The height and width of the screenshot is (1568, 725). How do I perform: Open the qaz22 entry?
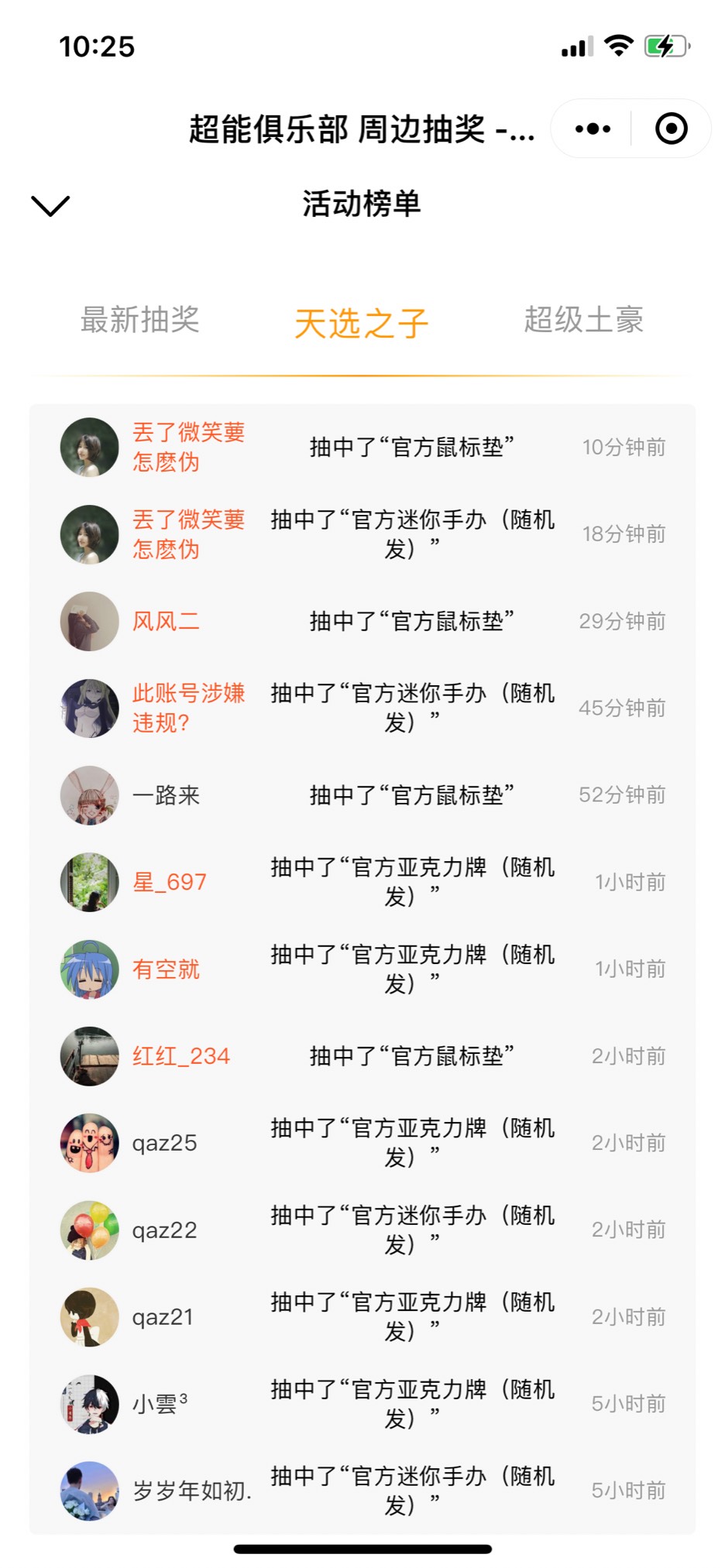pos(362,1230)
